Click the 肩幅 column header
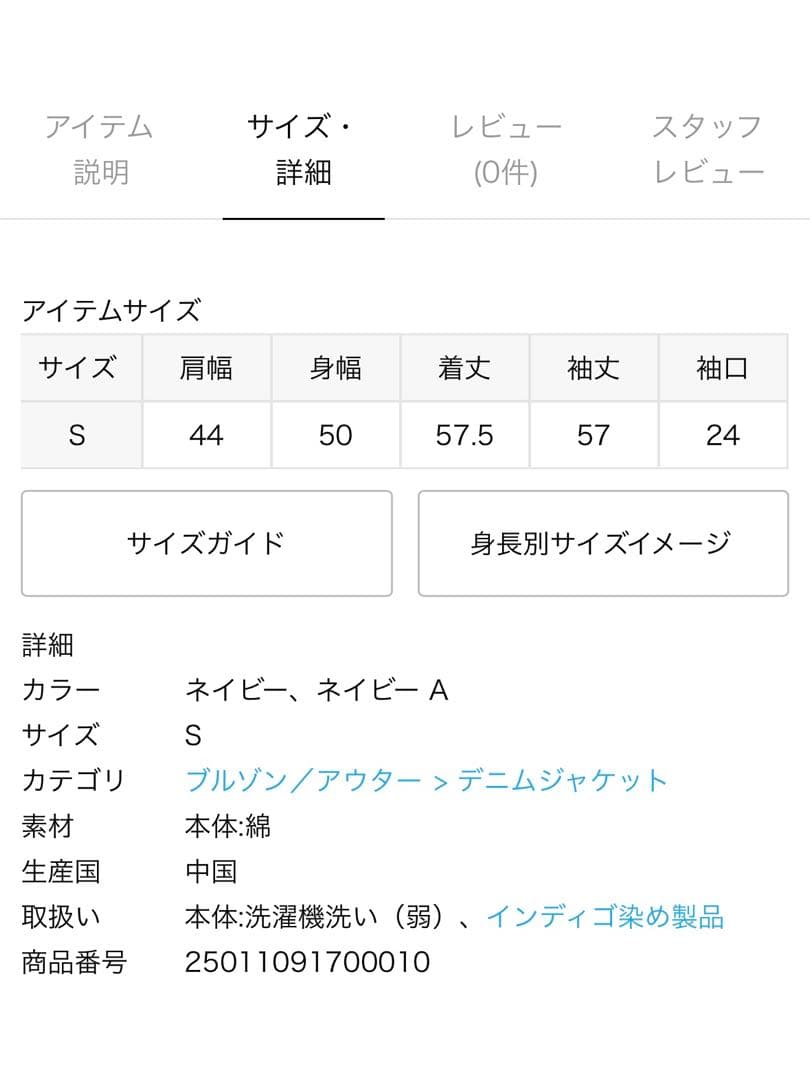810x1080 pixels. click(x=207, y=368)
